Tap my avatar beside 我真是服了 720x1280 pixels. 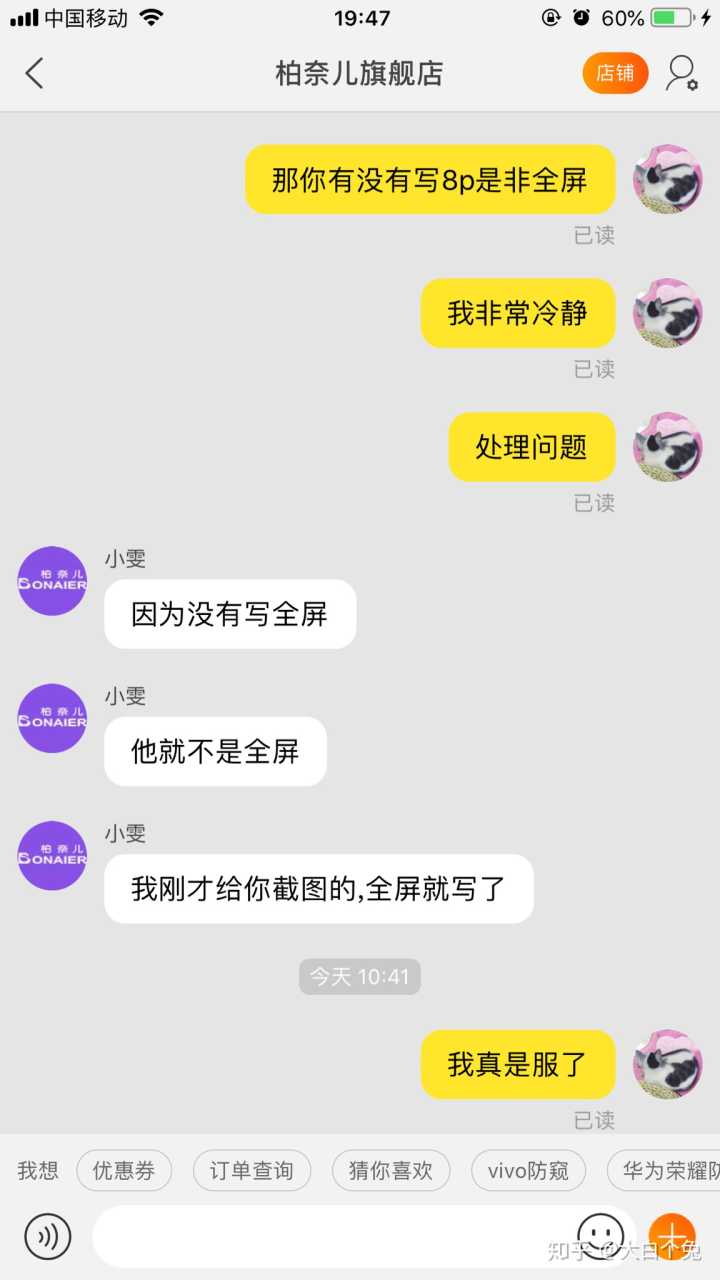667,1064
